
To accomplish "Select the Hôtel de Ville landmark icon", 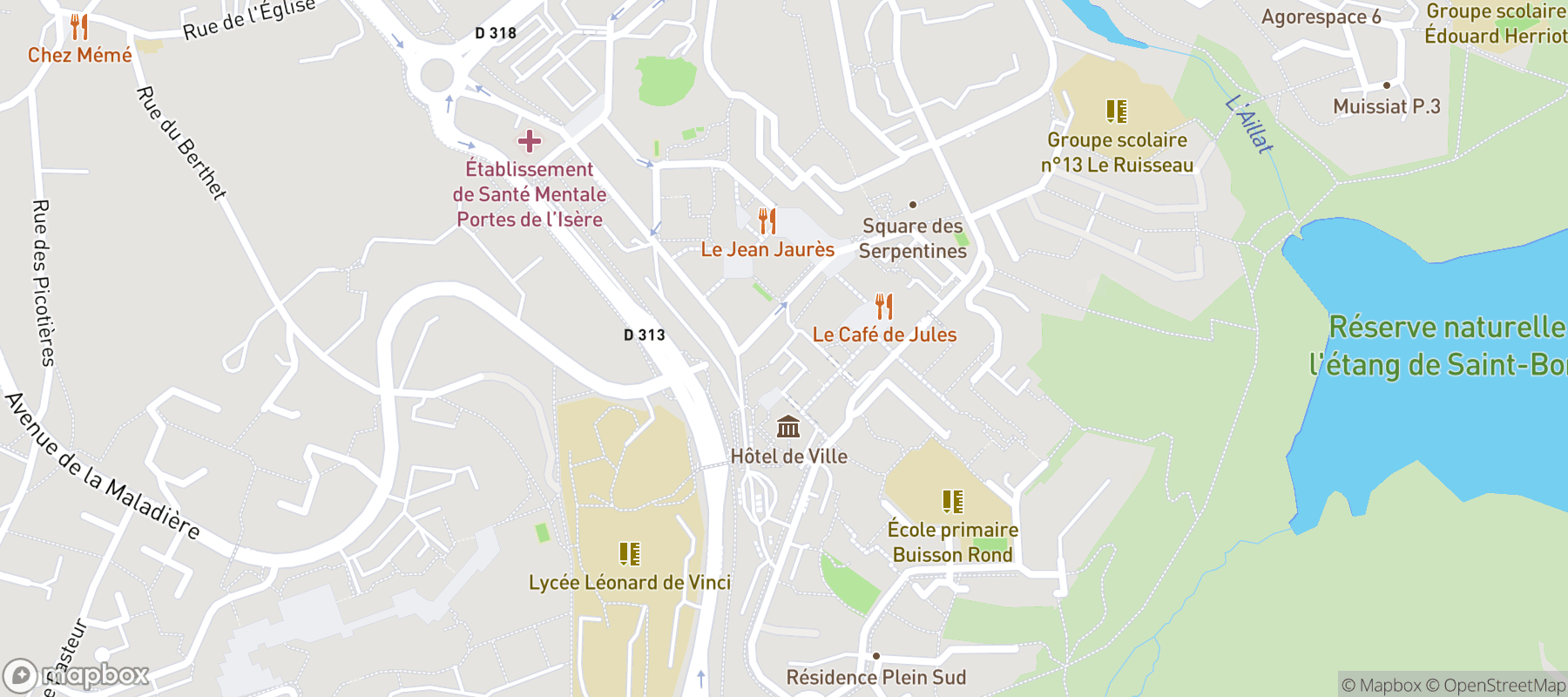I will (x=788, y=427).
